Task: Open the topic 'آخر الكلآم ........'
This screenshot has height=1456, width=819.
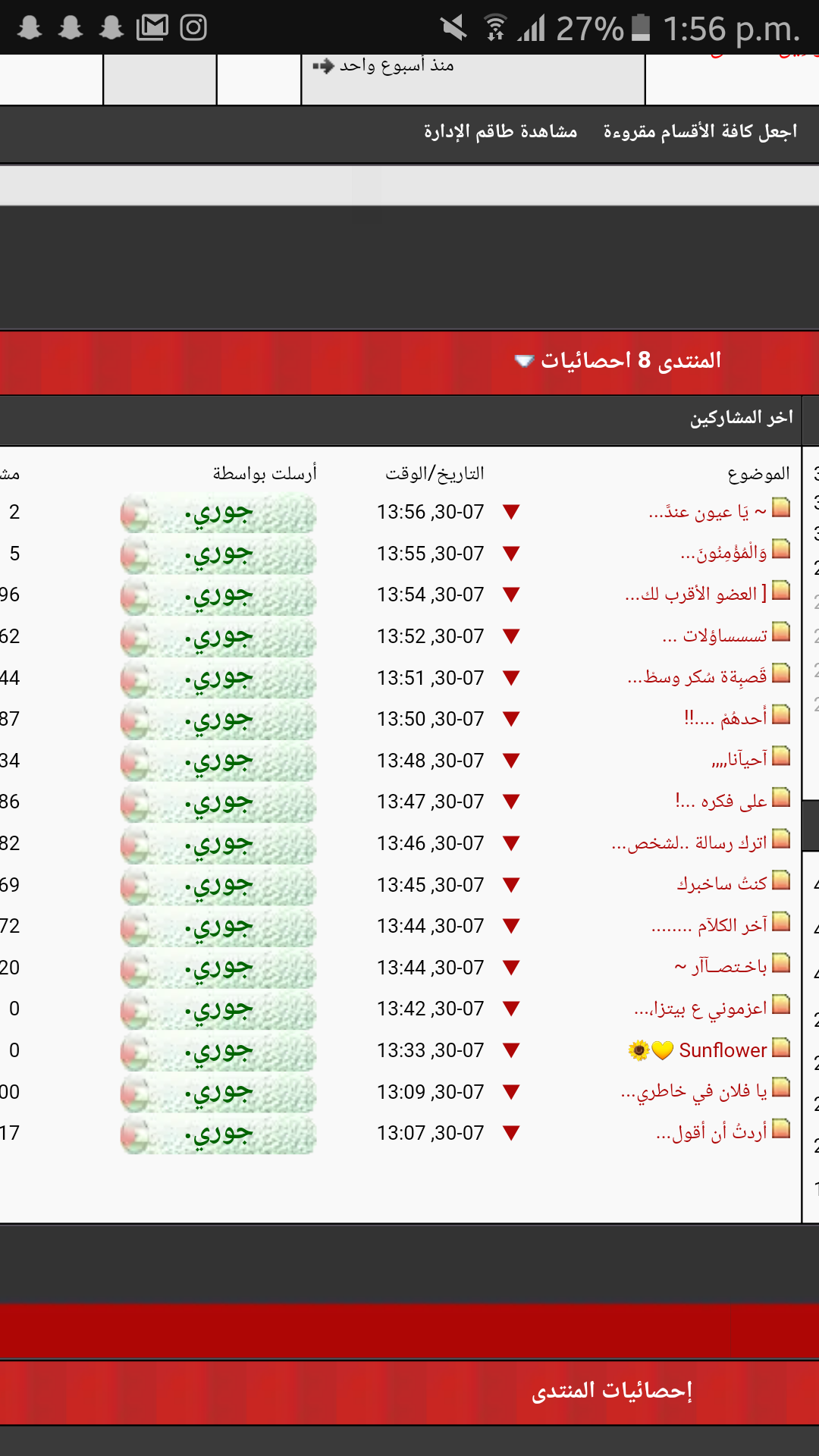Action: tap(709, 926)
